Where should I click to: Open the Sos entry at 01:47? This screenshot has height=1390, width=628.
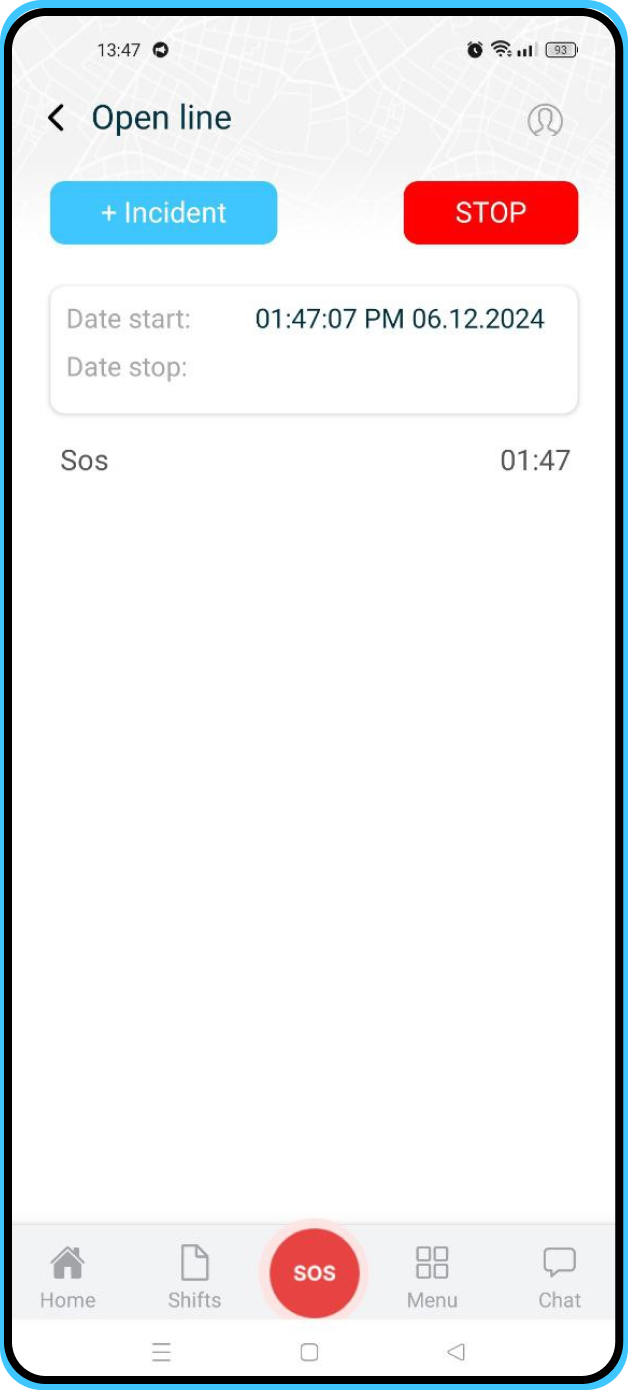coord(314,460)
